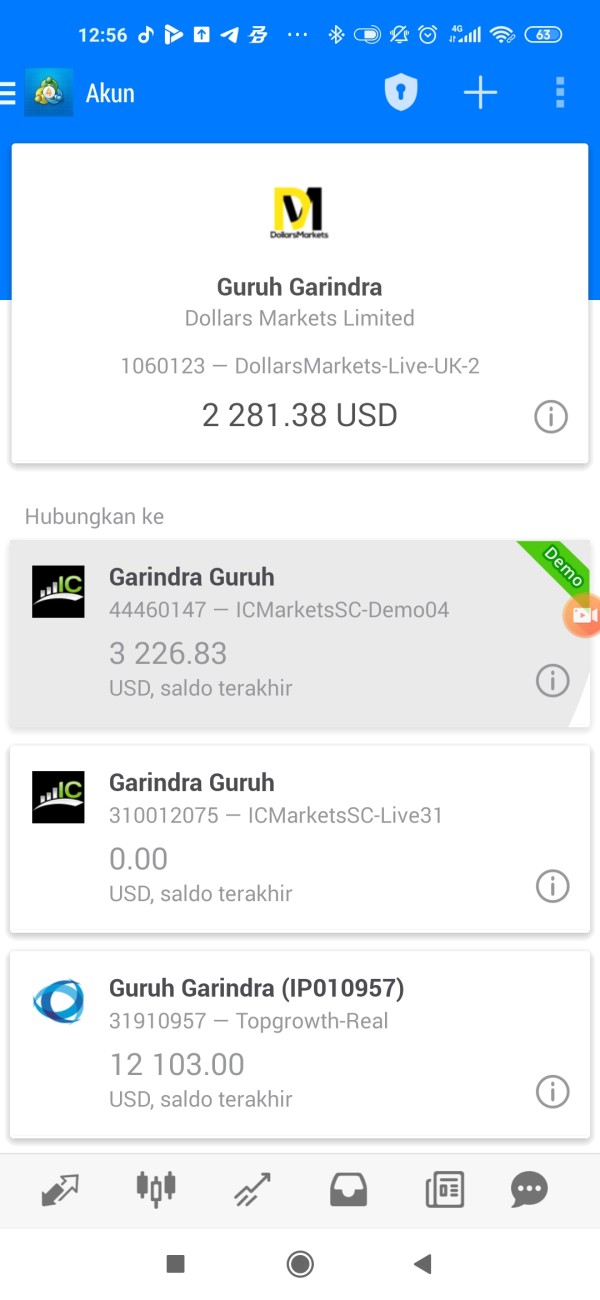Show info for ICMarketsSC-Live31 account
Viewport: 600px width, 1300px height.
[552, 885]
